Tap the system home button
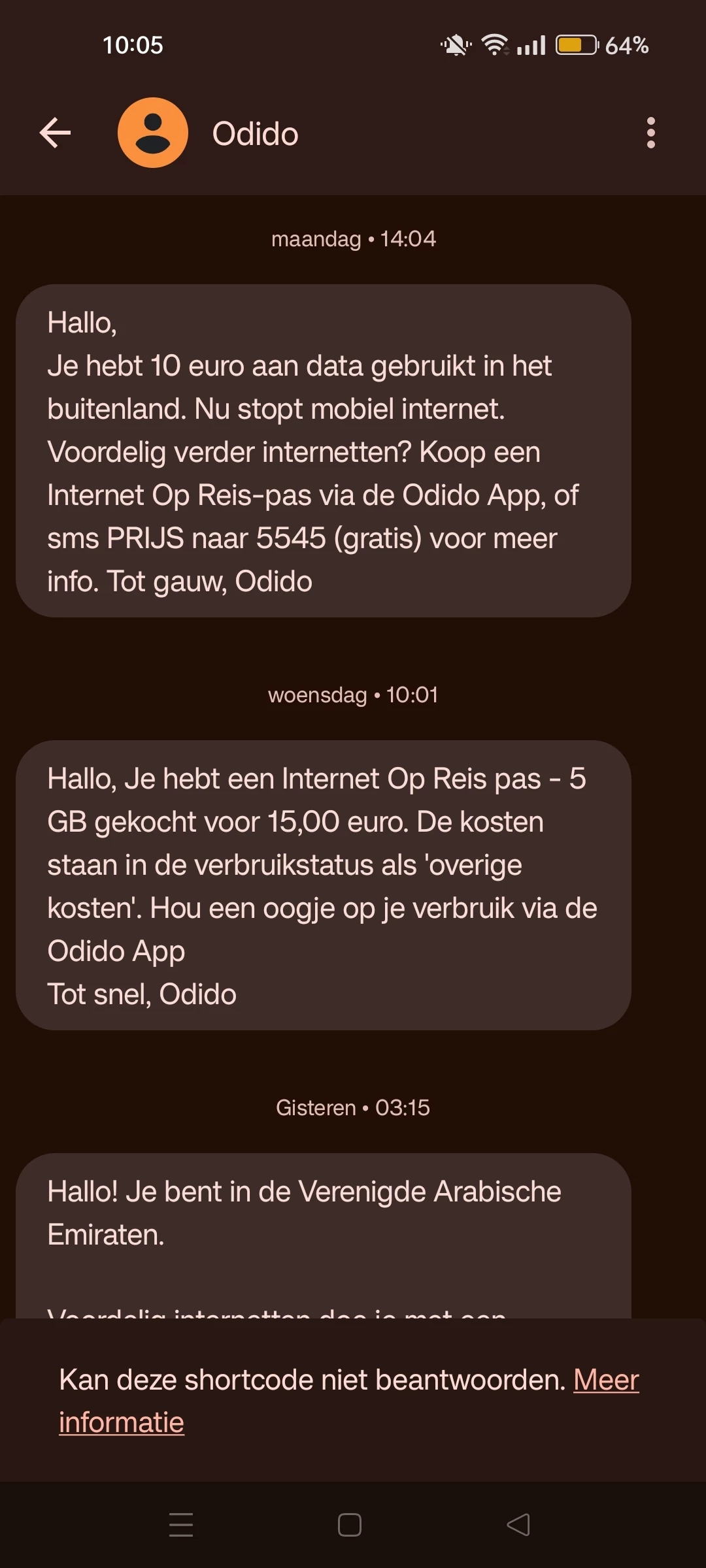This screenshot has height=1568, width=706. coord(350,1525)
